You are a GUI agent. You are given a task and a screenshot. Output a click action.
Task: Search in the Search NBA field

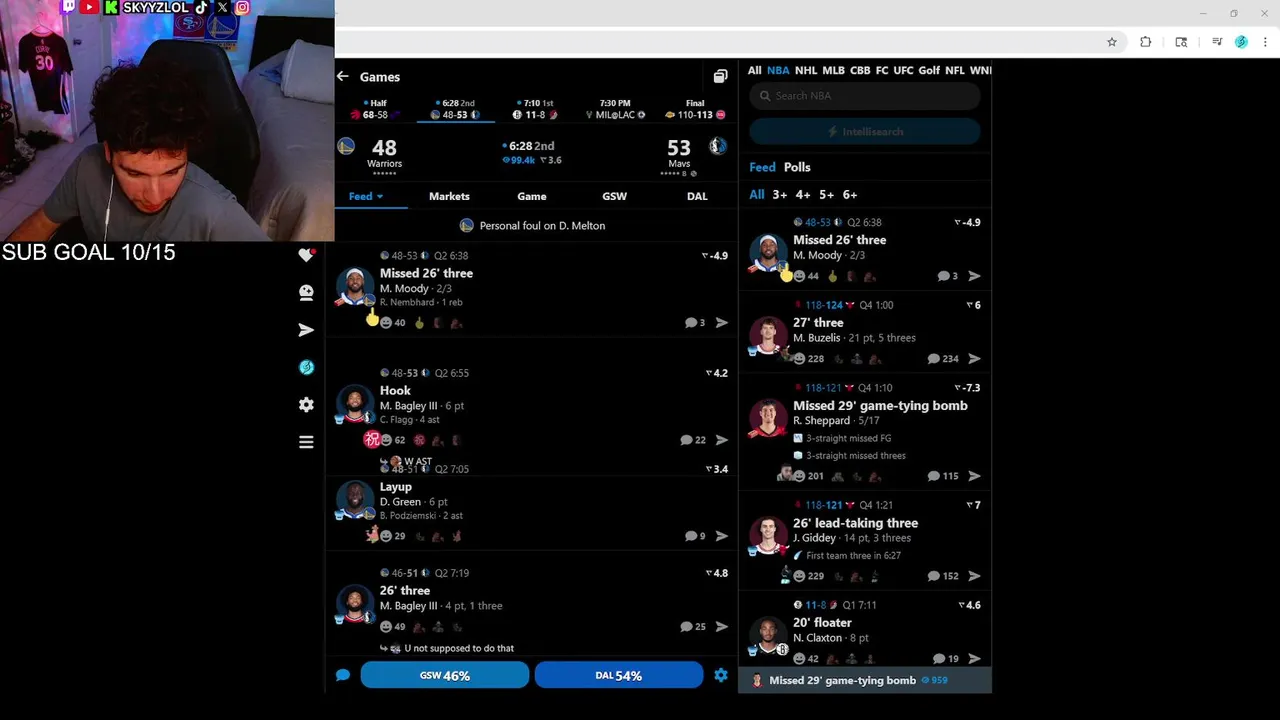tap(865, 96)
